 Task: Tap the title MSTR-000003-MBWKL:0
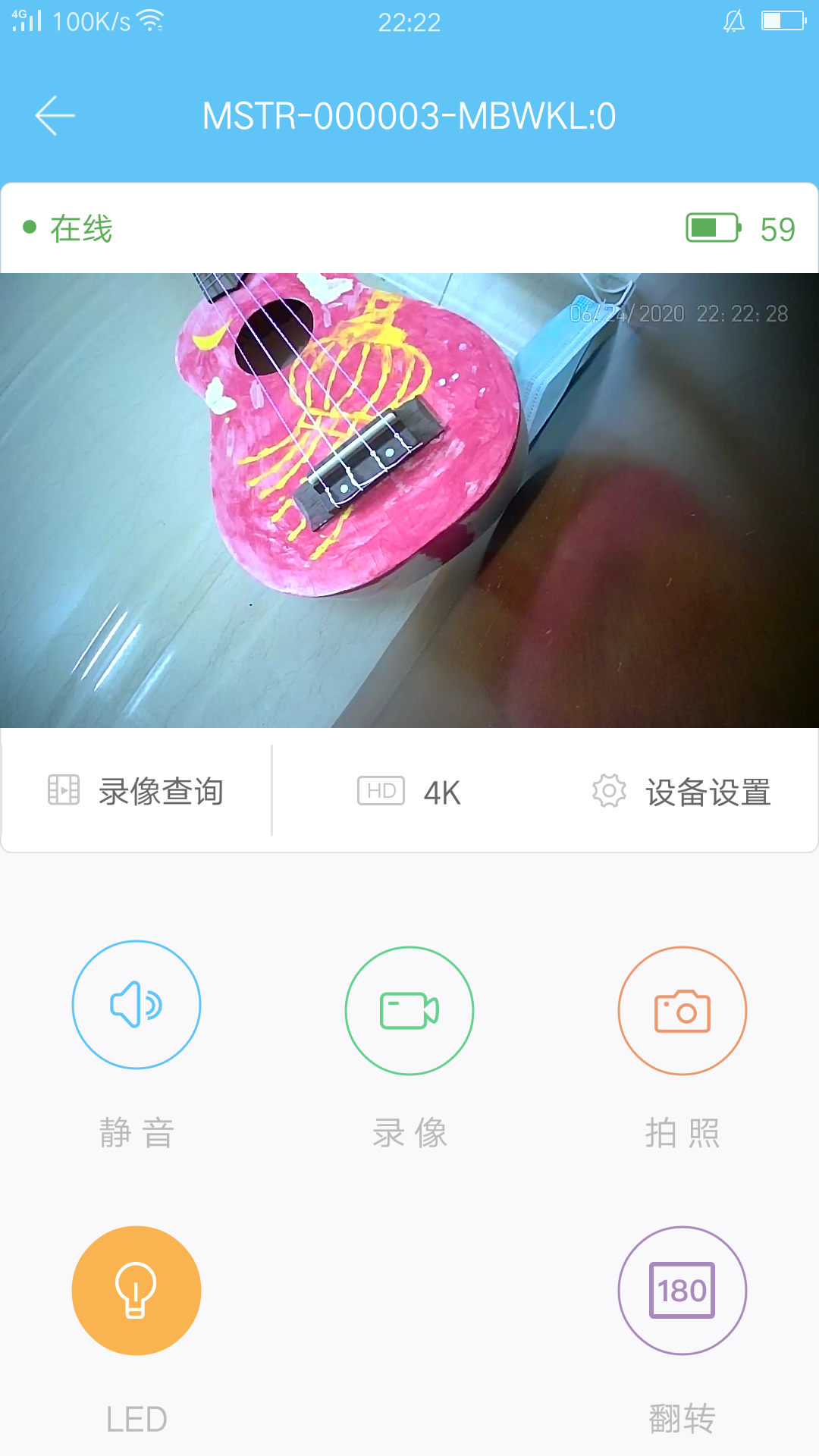click(x=409, y=115)
